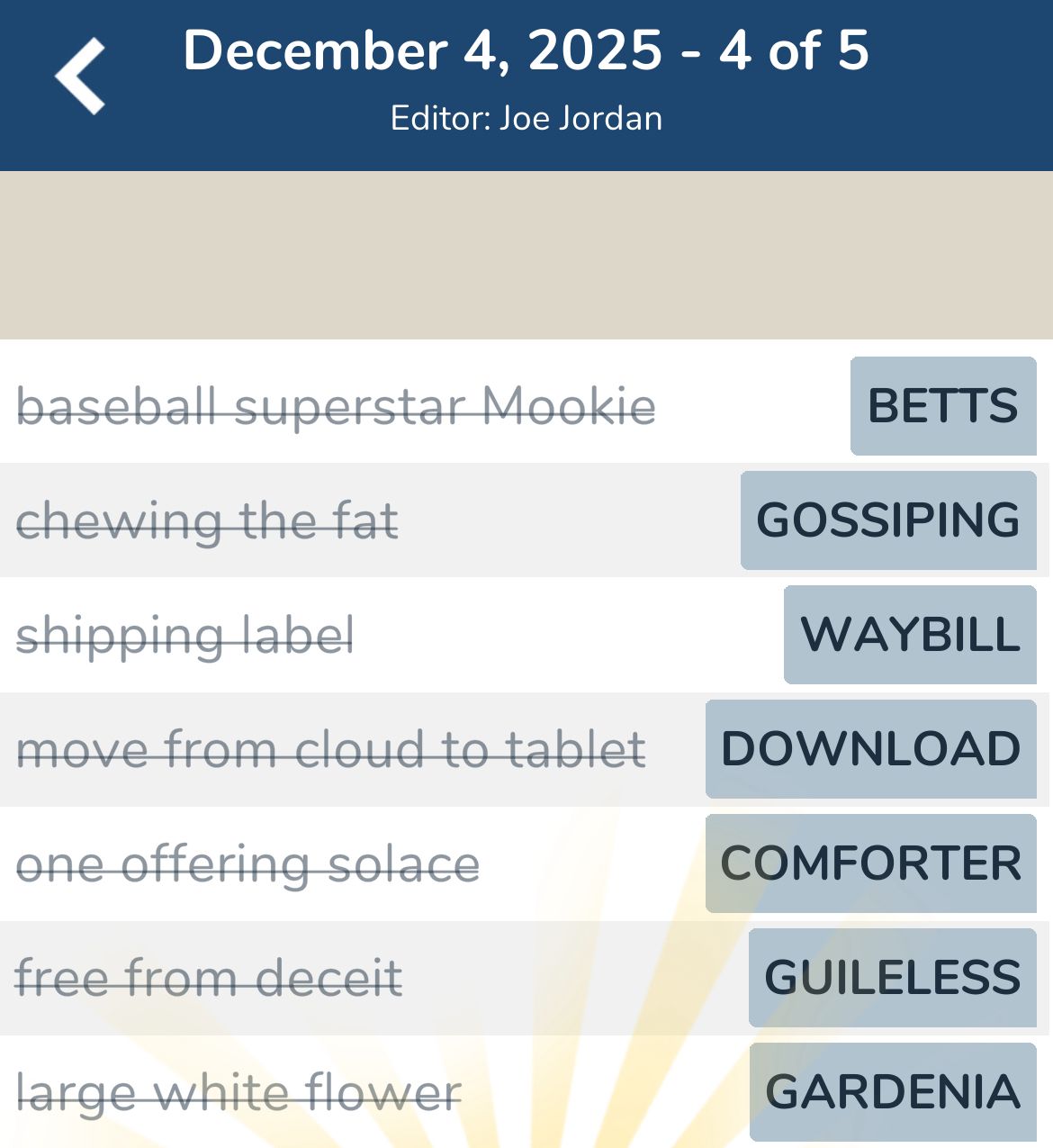This screenshot has height=1148, width=1053.
Task: Select the BETTS answer tile
Action: click(x=941, y=407)
